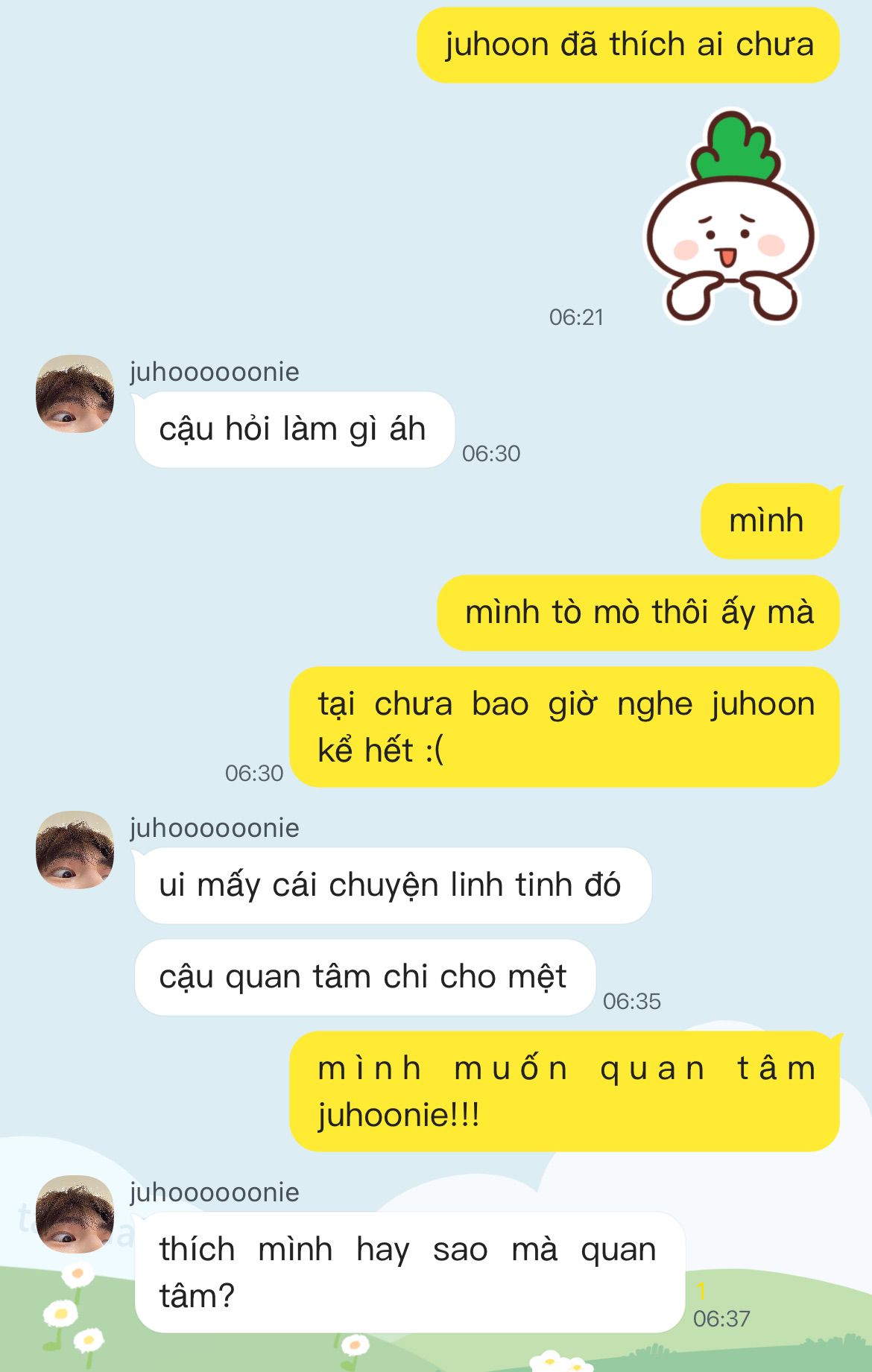
Task: Open juhoooooonie's avatar beside "cậu hỏi làm gì áh"
Action: pyautogui.click(x=75, y=393)
